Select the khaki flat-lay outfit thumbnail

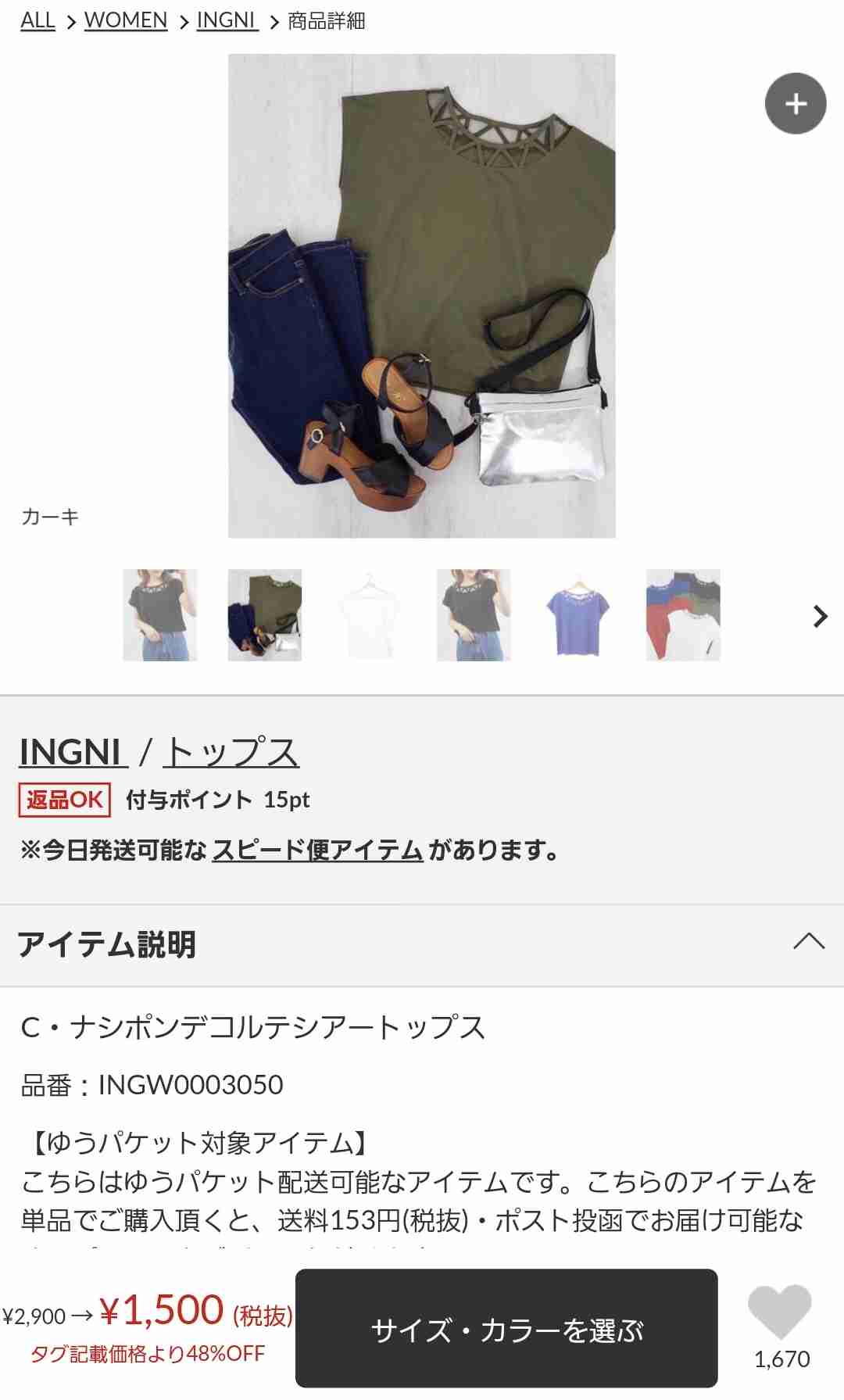[265, 615]
